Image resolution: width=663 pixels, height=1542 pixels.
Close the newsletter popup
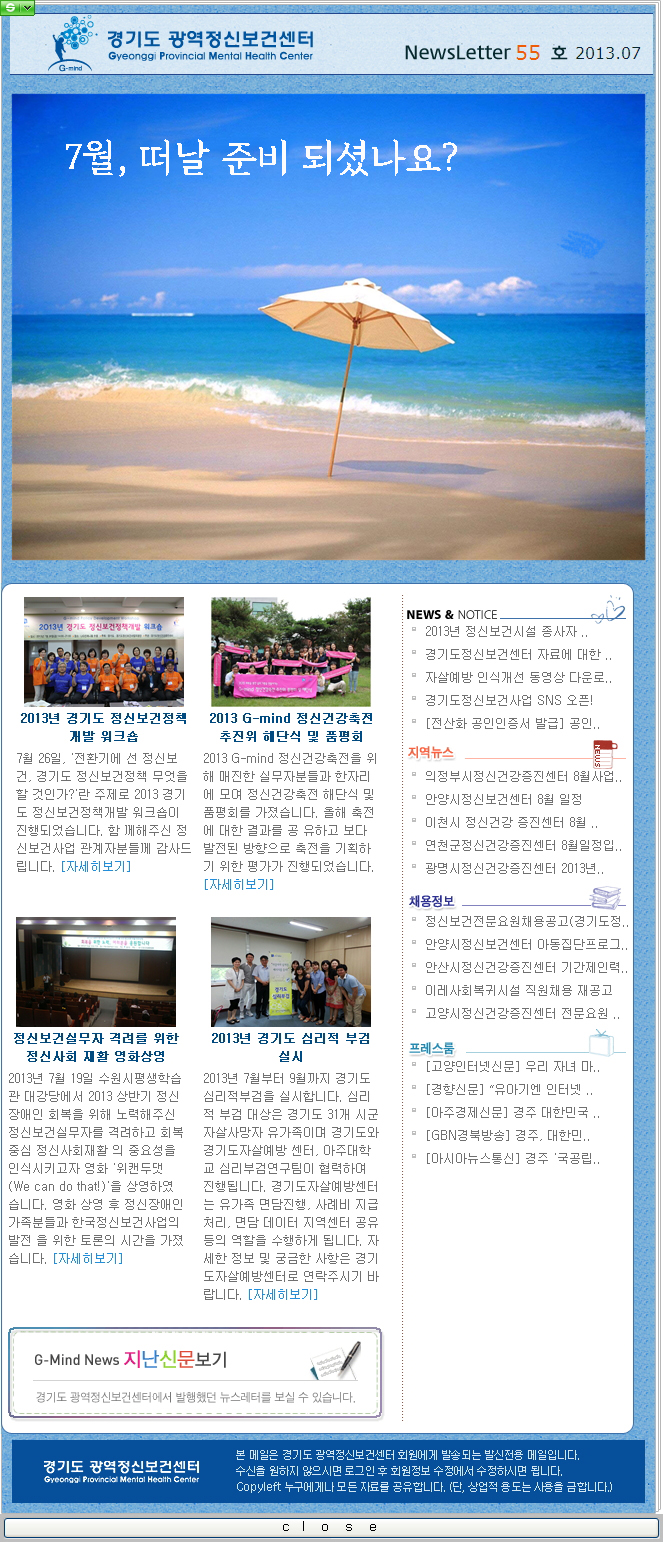point(330,1527)
